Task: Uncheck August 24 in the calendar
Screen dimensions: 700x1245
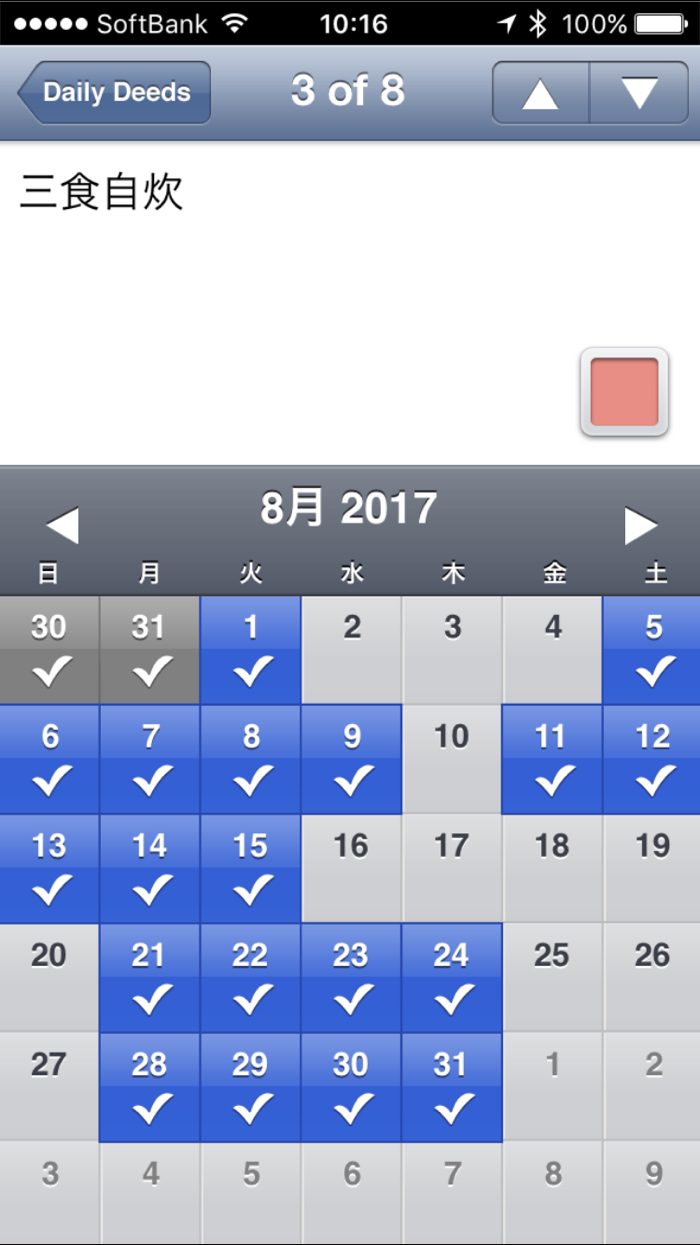Action: click(x=452, y=977)
